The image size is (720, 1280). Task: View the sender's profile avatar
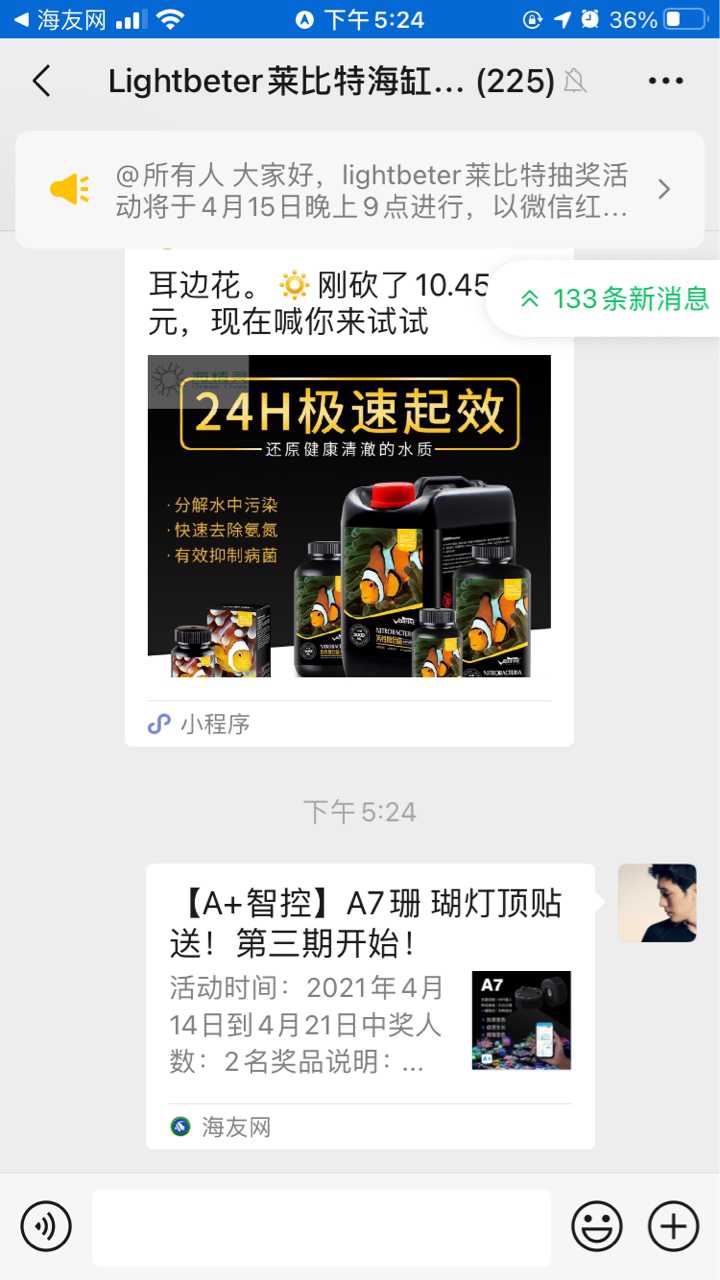(x=657, y=903)
